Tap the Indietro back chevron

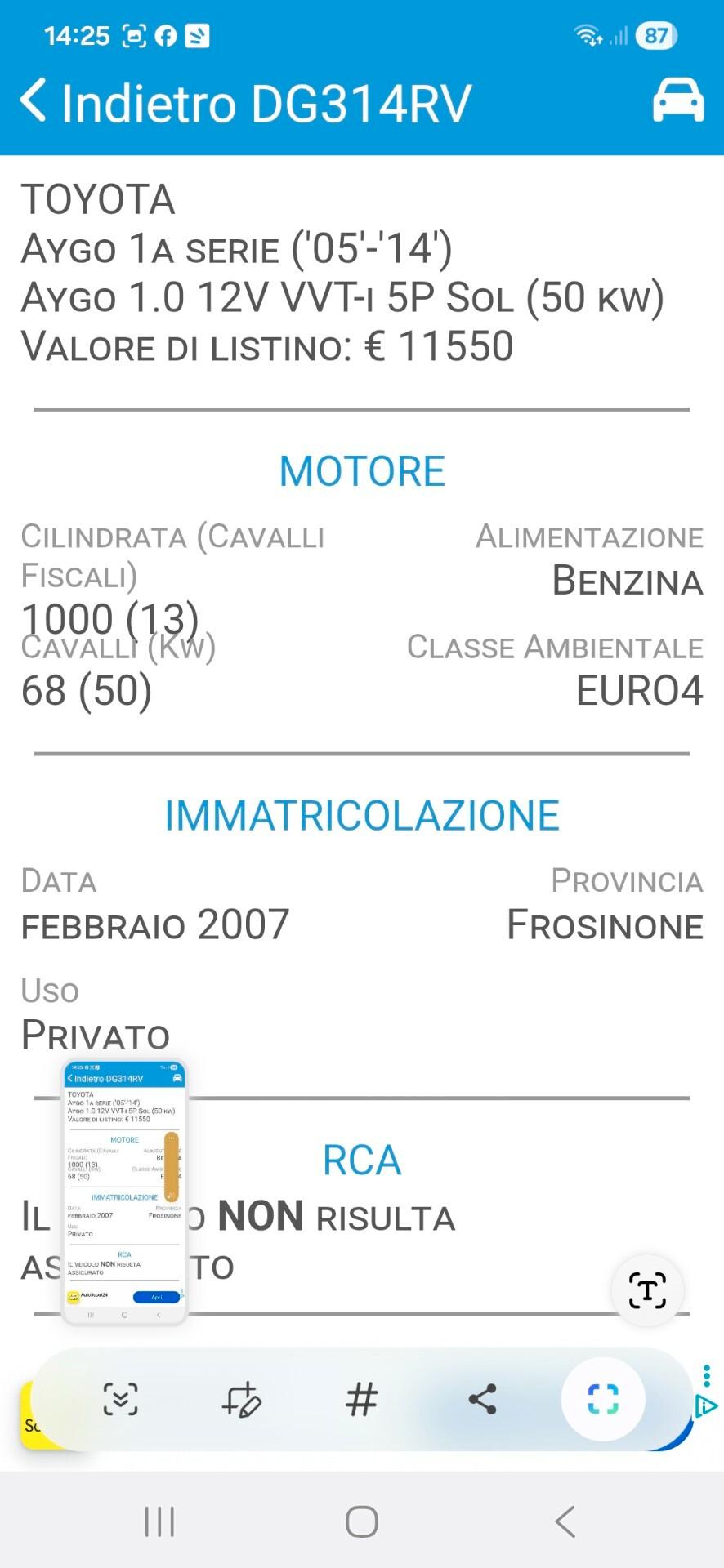click(x=33, y=100)
